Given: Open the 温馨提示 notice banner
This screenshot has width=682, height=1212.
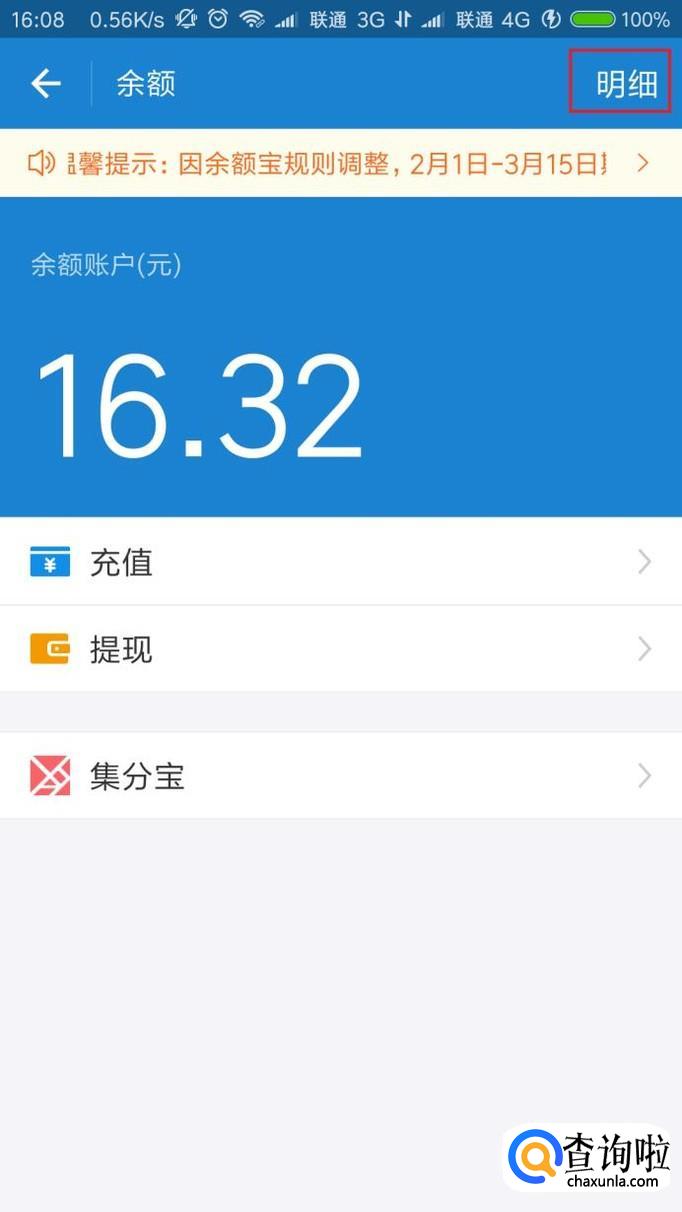Looking at the screenshot, I should 340,163.
